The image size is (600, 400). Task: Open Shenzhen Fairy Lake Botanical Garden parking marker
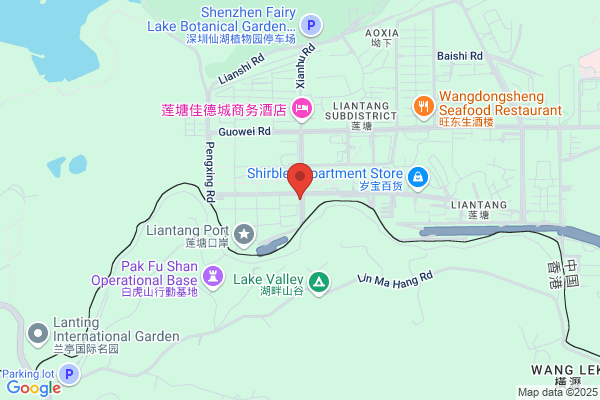click(x=311, y=26)
